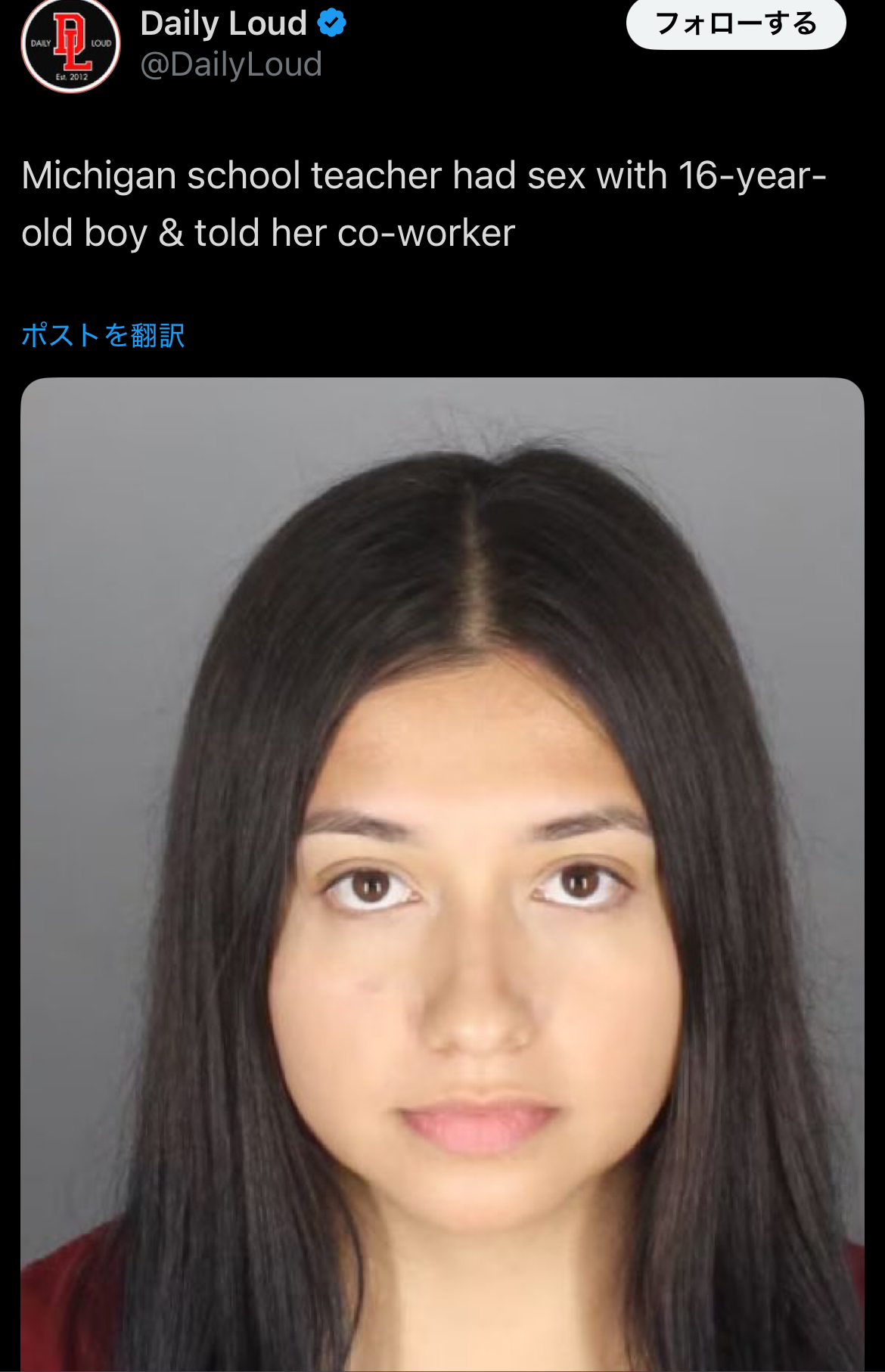
Task: Open the Daily Loud account name
Action: click(x=224, y=24)
